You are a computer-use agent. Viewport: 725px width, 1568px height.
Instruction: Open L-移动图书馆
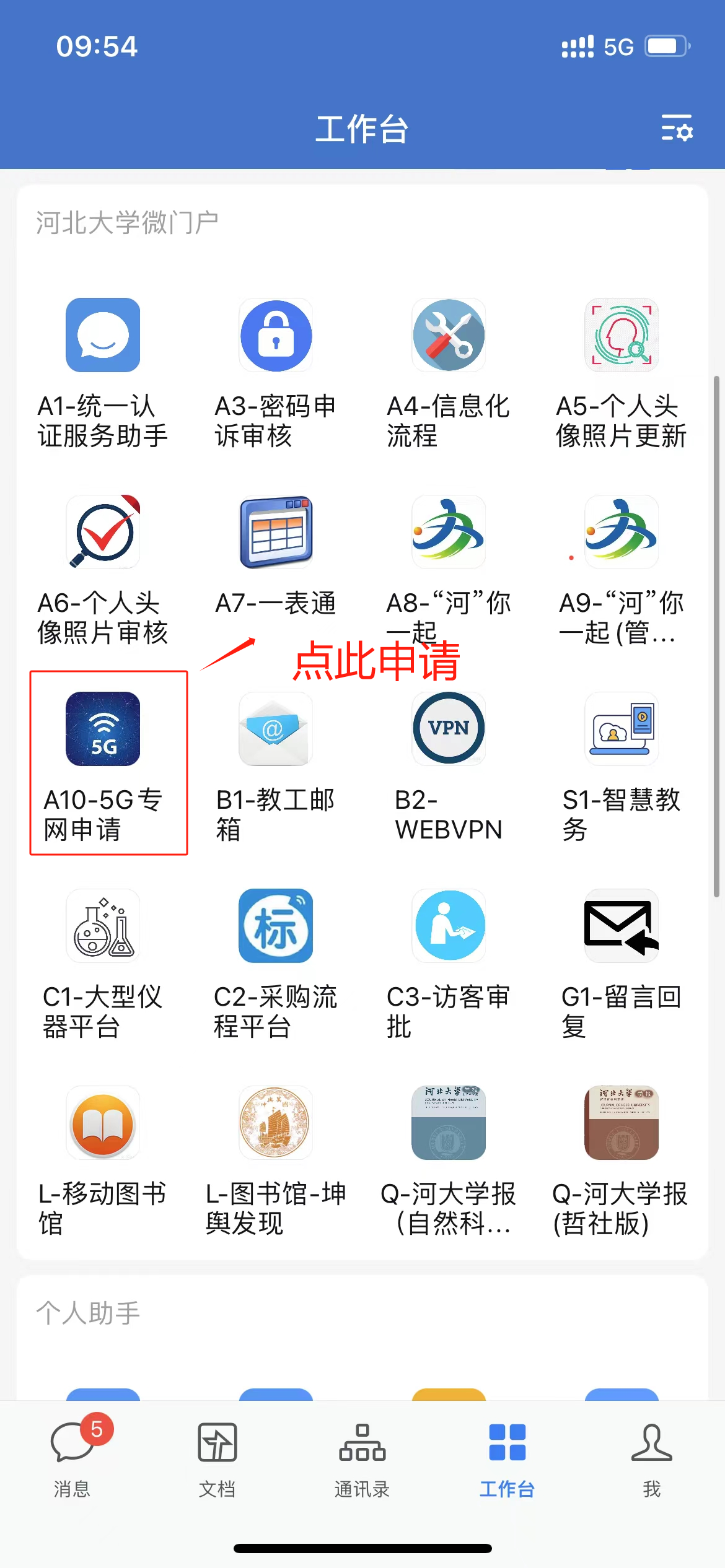103,1123
